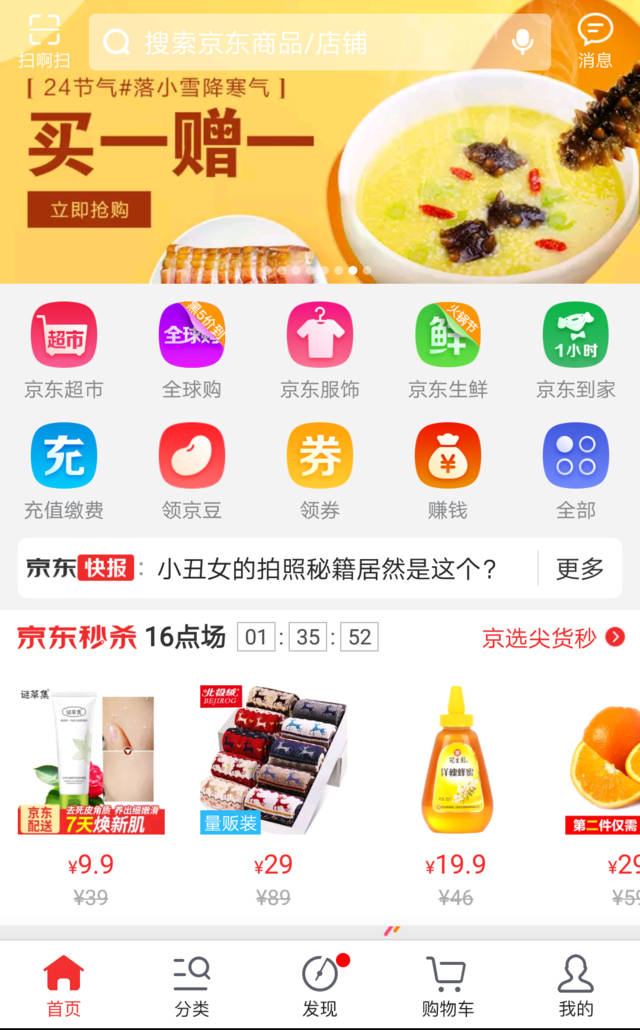Viewport: 640px width, 1030px height.
Task: Start voice search with the microphone icon
Action: point(521,42)
